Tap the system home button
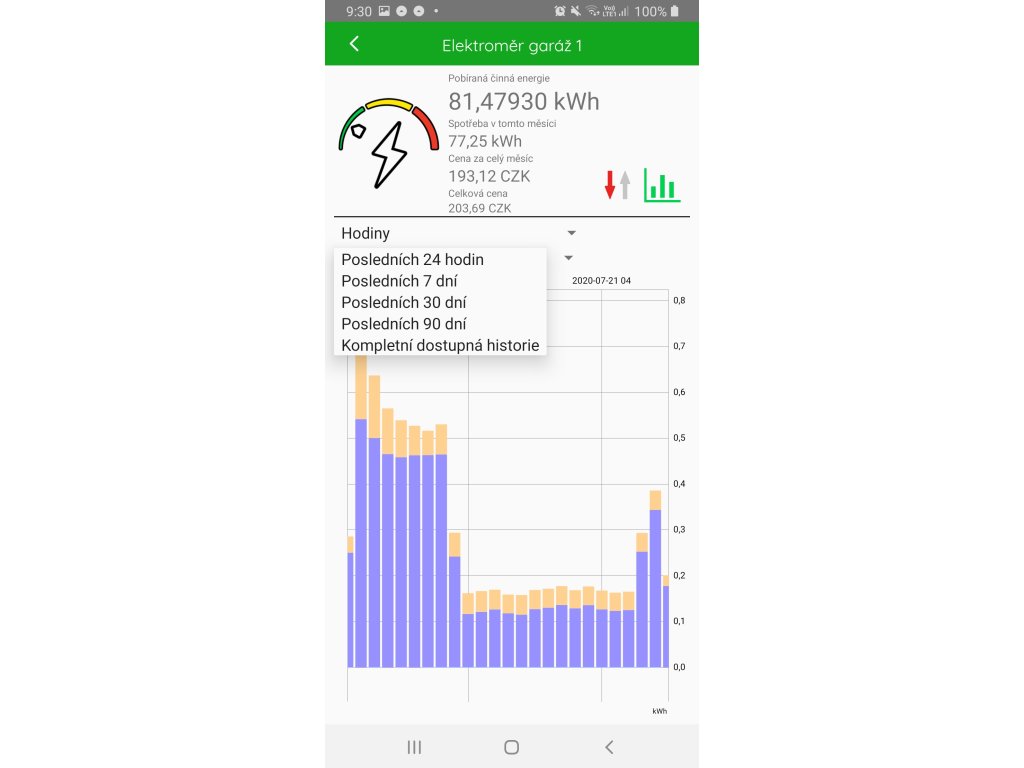The height and width of the screenshot is (768, 1024). 511,747
